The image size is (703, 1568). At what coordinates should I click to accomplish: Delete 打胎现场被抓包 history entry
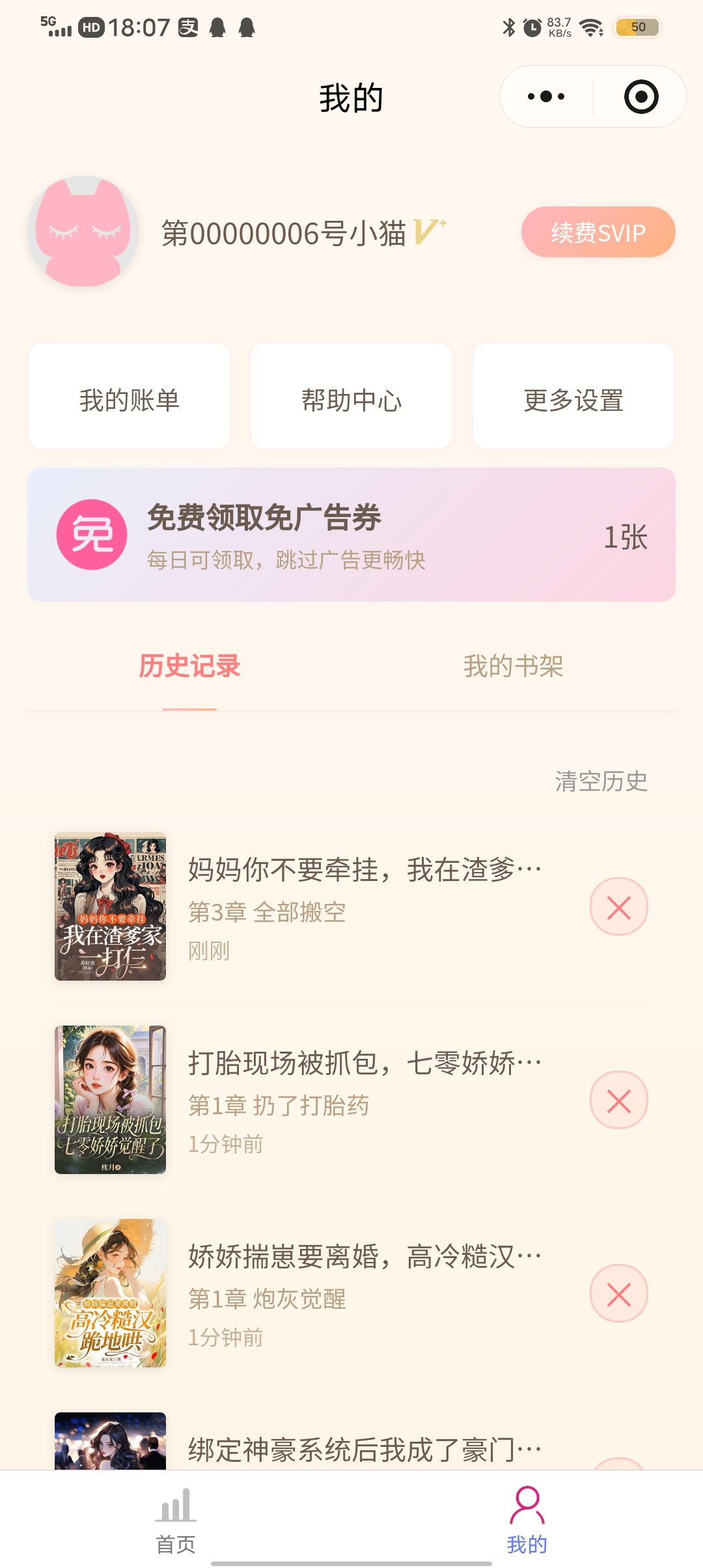point(619,1100)
